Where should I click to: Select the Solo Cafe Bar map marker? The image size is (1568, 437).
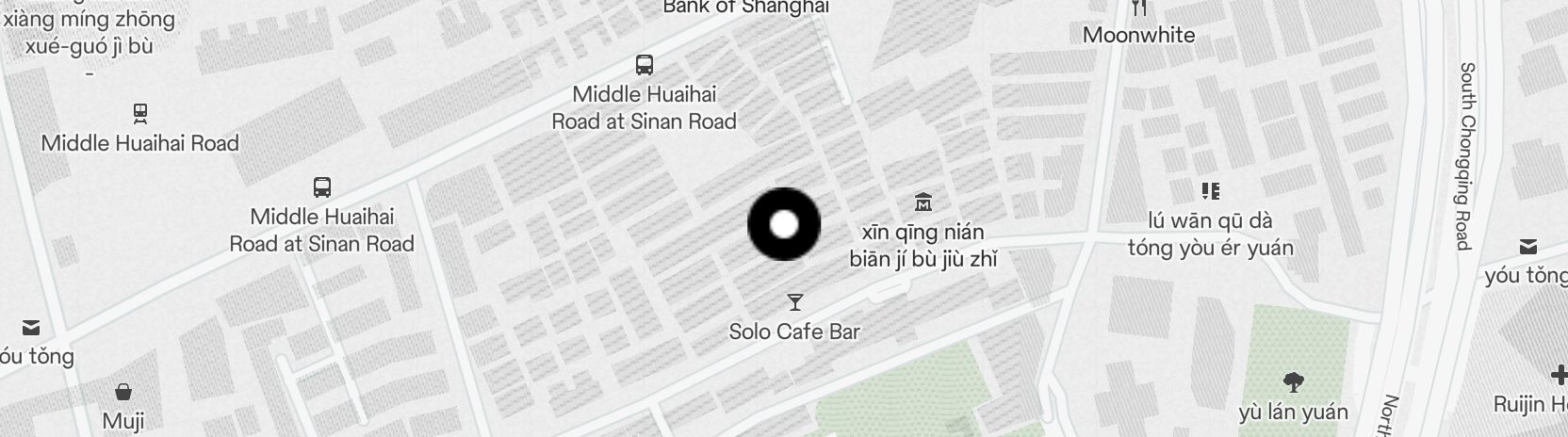coord(795,302)
